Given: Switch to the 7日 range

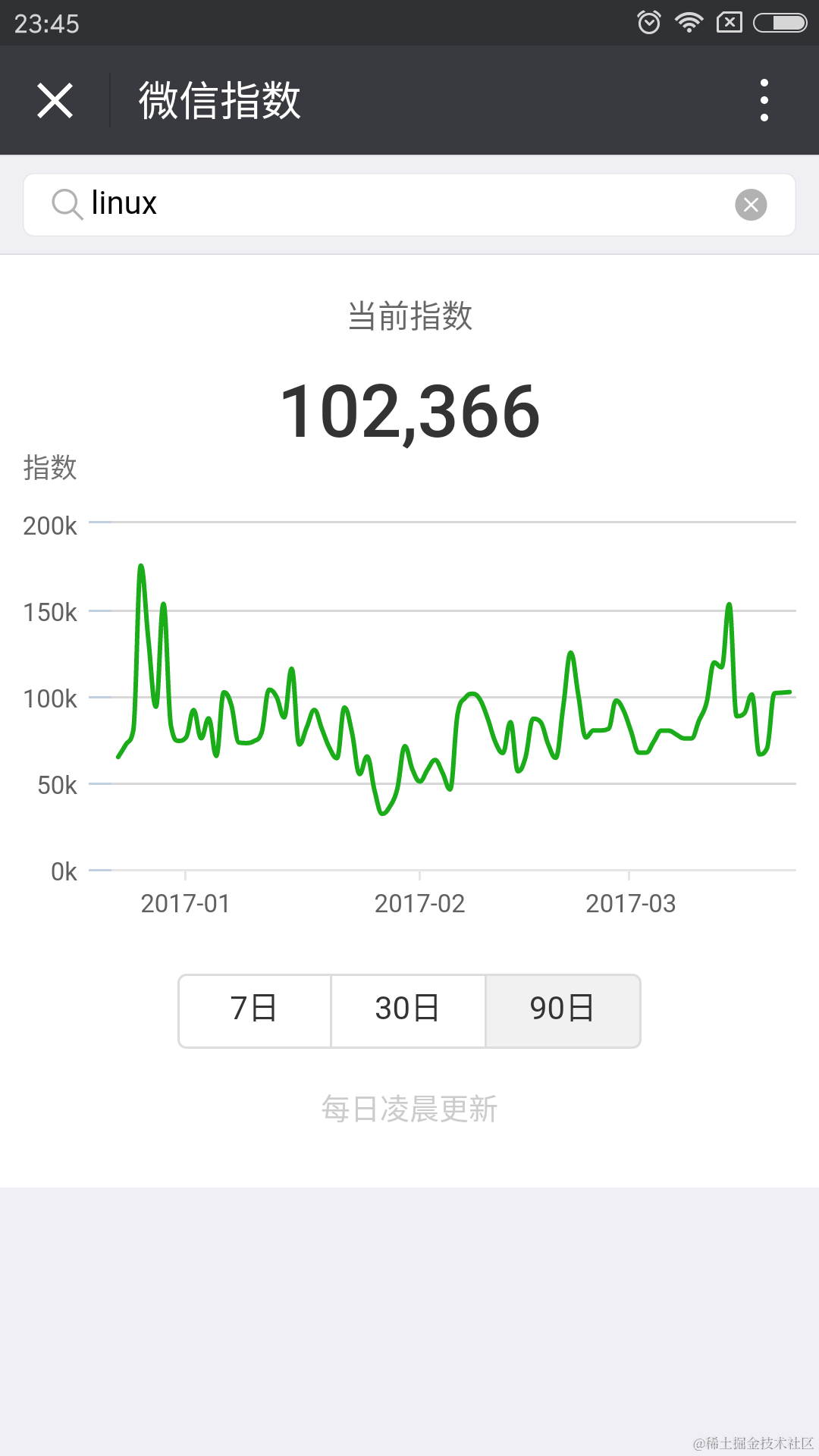Looking at the screenshot, I should [x=255, y=1010].
